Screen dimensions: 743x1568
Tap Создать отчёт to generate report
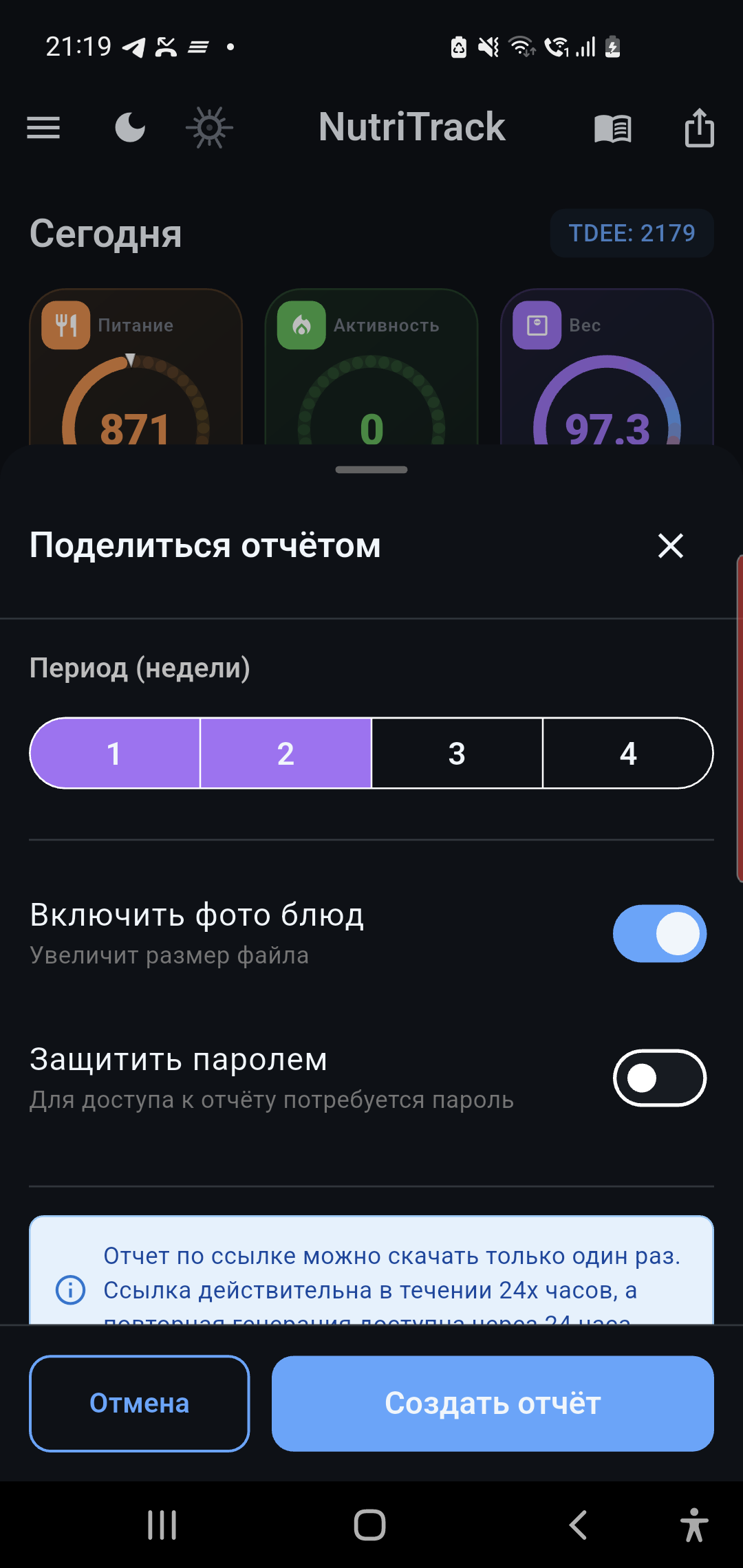[493, 1403]
